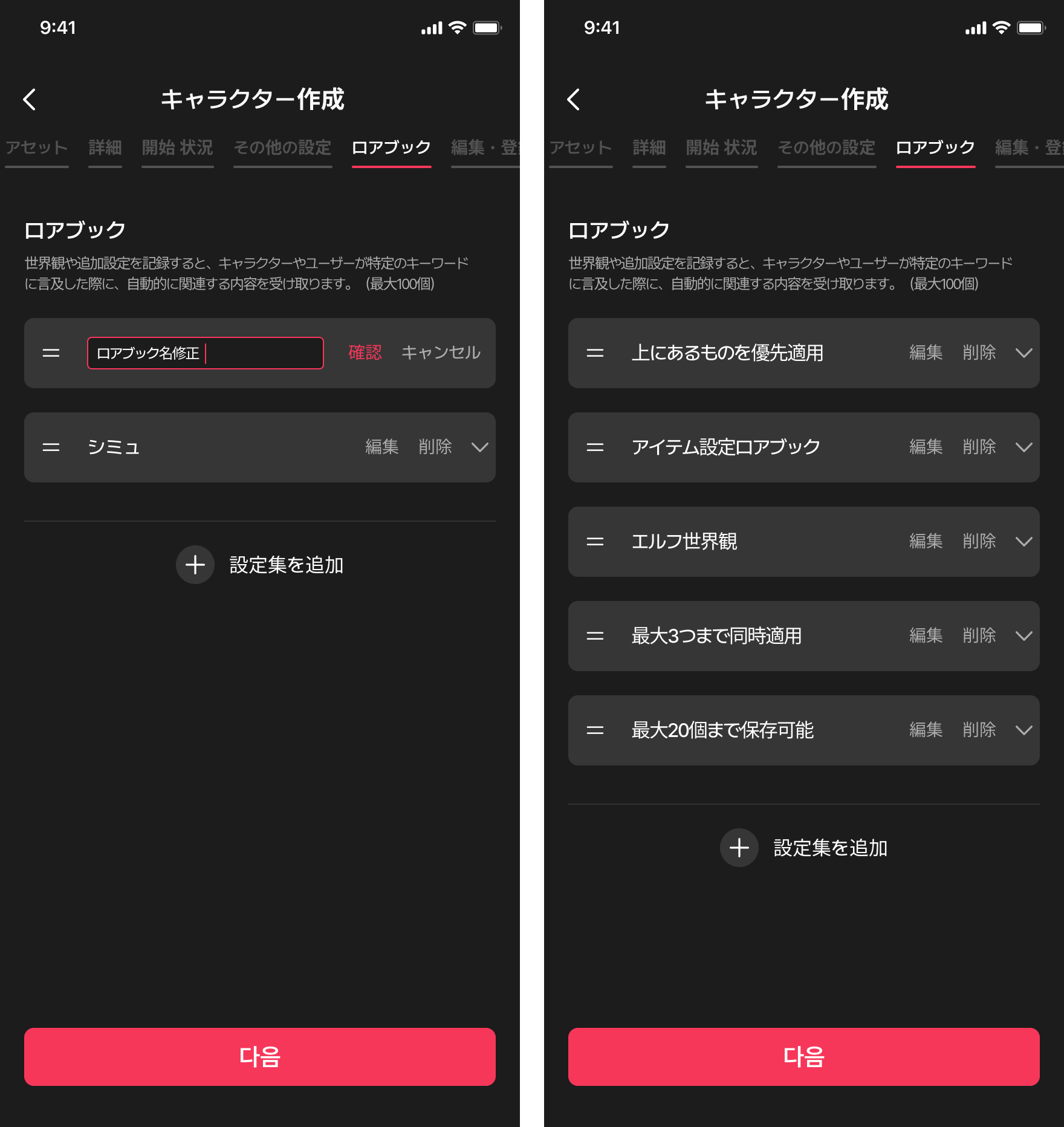Expand the 最大20個まで保存可能 row
1064x1127 pixels.
[1024, 730]
